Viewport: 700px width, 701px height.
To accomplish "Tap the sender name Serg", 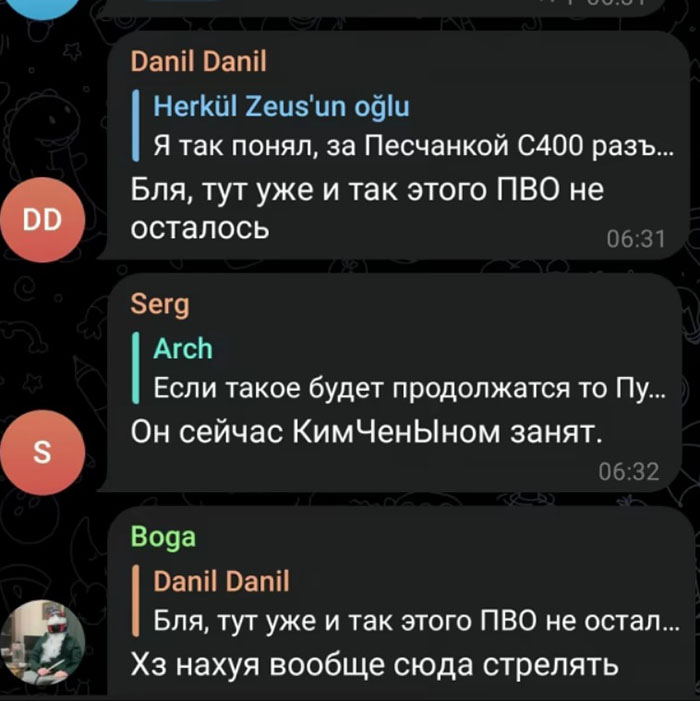I will (160, 305).
